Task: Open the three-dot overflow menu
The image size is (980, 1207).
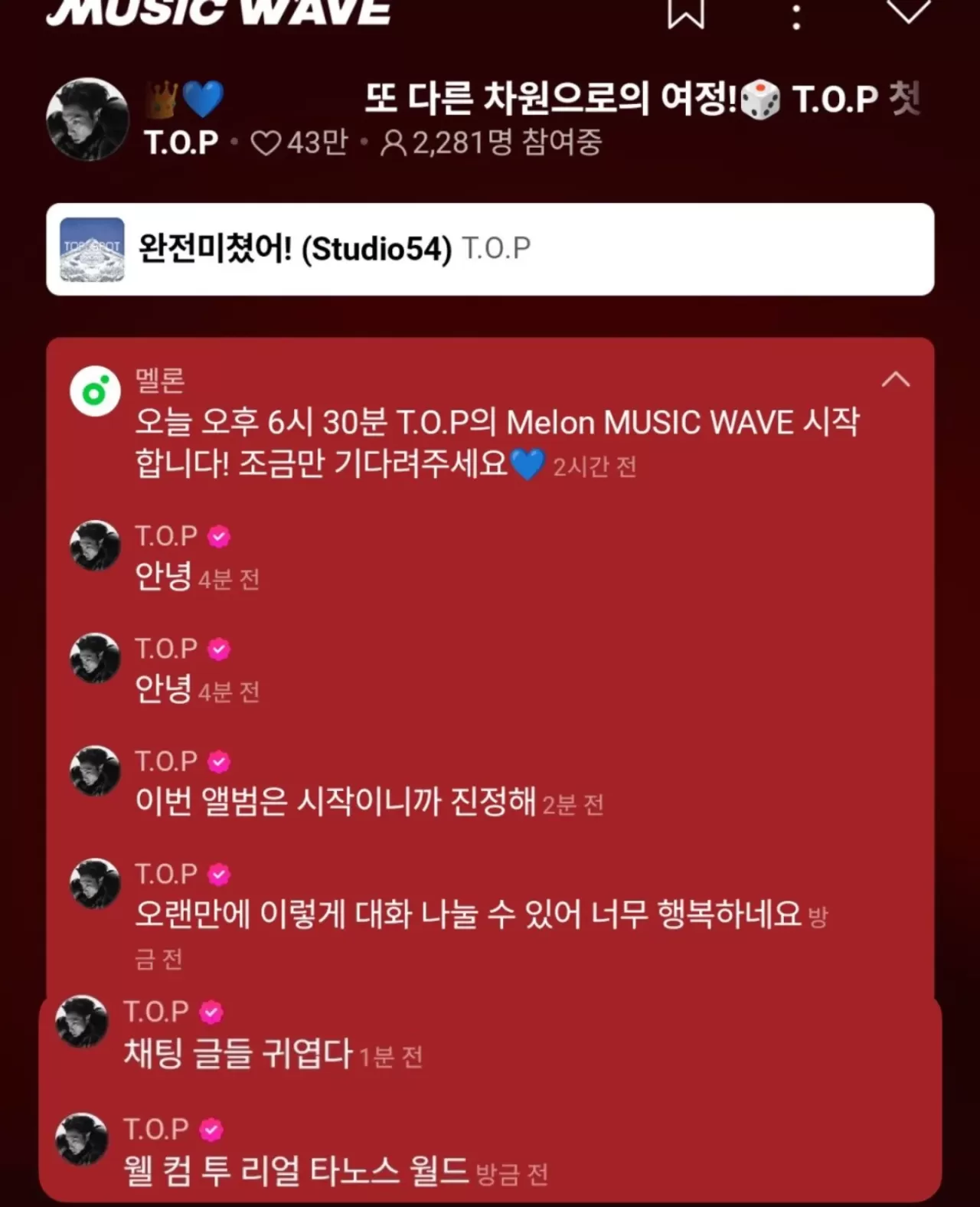Action: [796, 15]
